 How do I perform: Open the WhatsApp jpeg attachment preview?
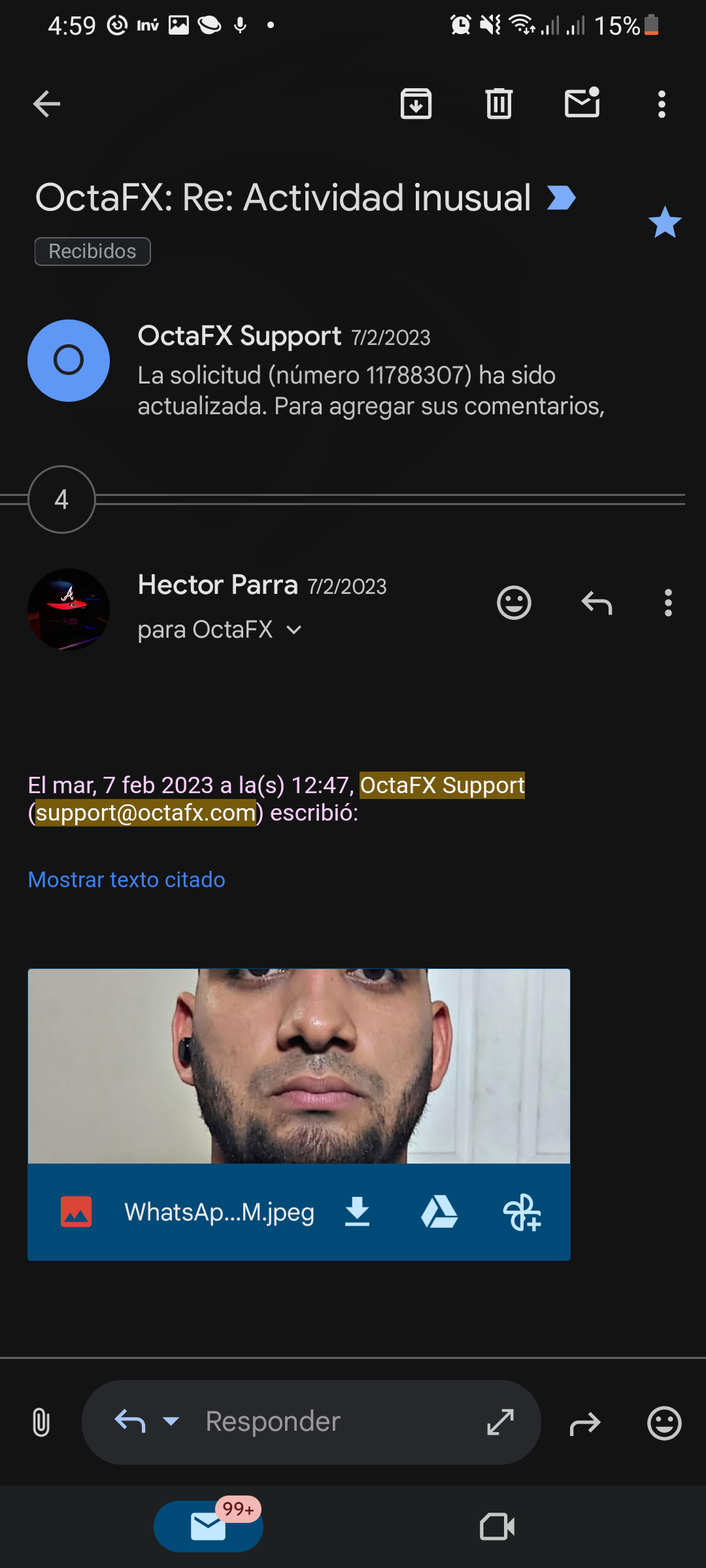pyautogui.click(x=299, y=1066)
